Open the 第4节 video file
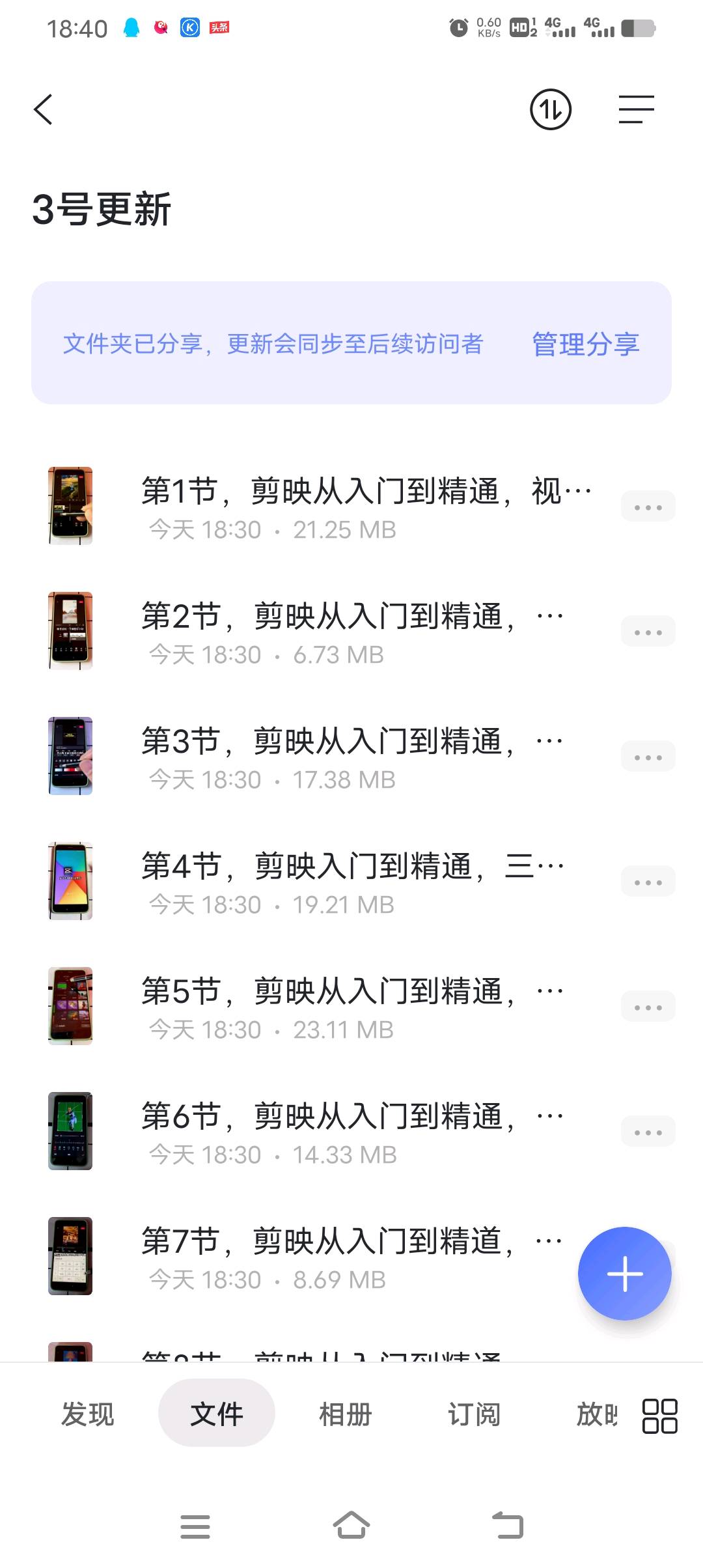The height and width of the screenshot is (1568, 703). [x=351, y=882]
